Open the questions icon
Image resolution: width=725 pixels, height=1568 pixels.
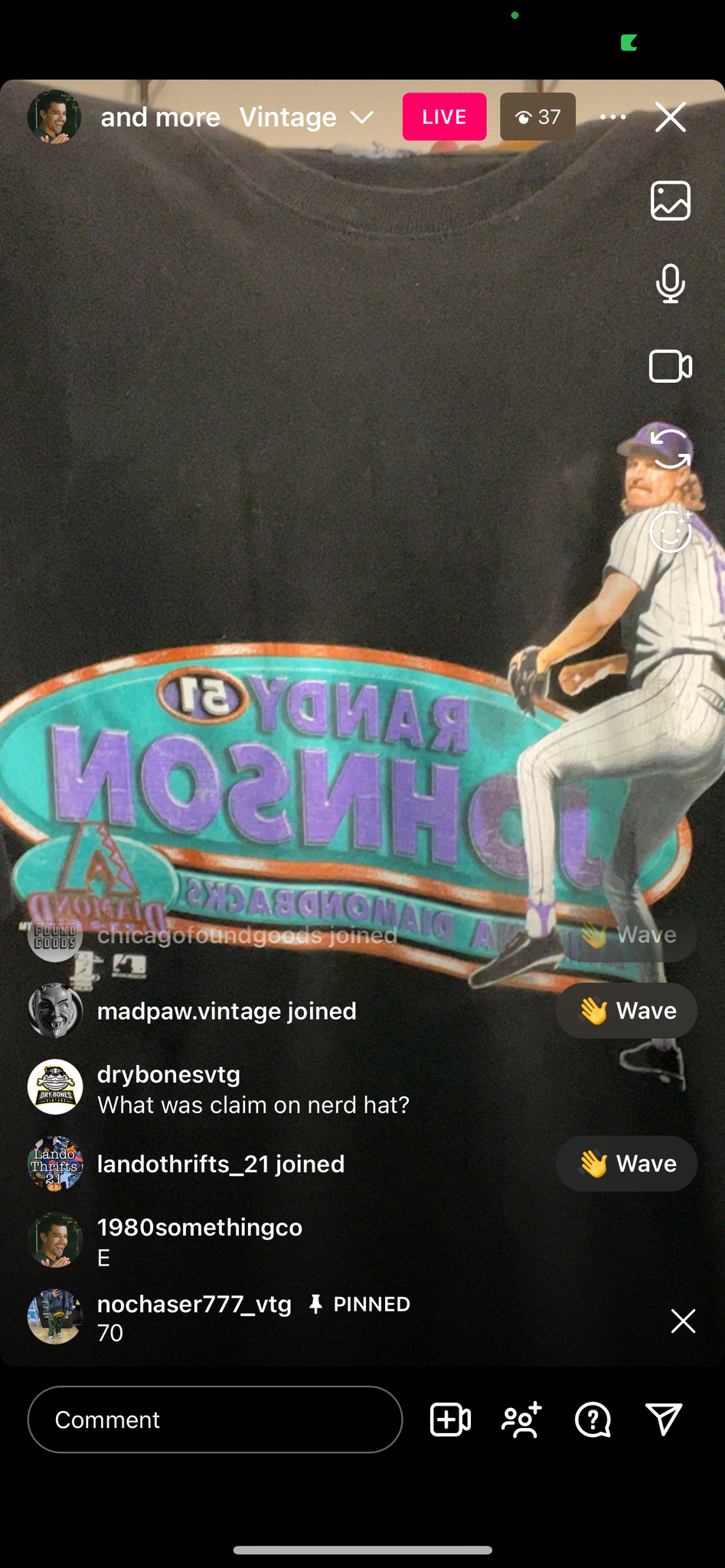(593, 1419)
